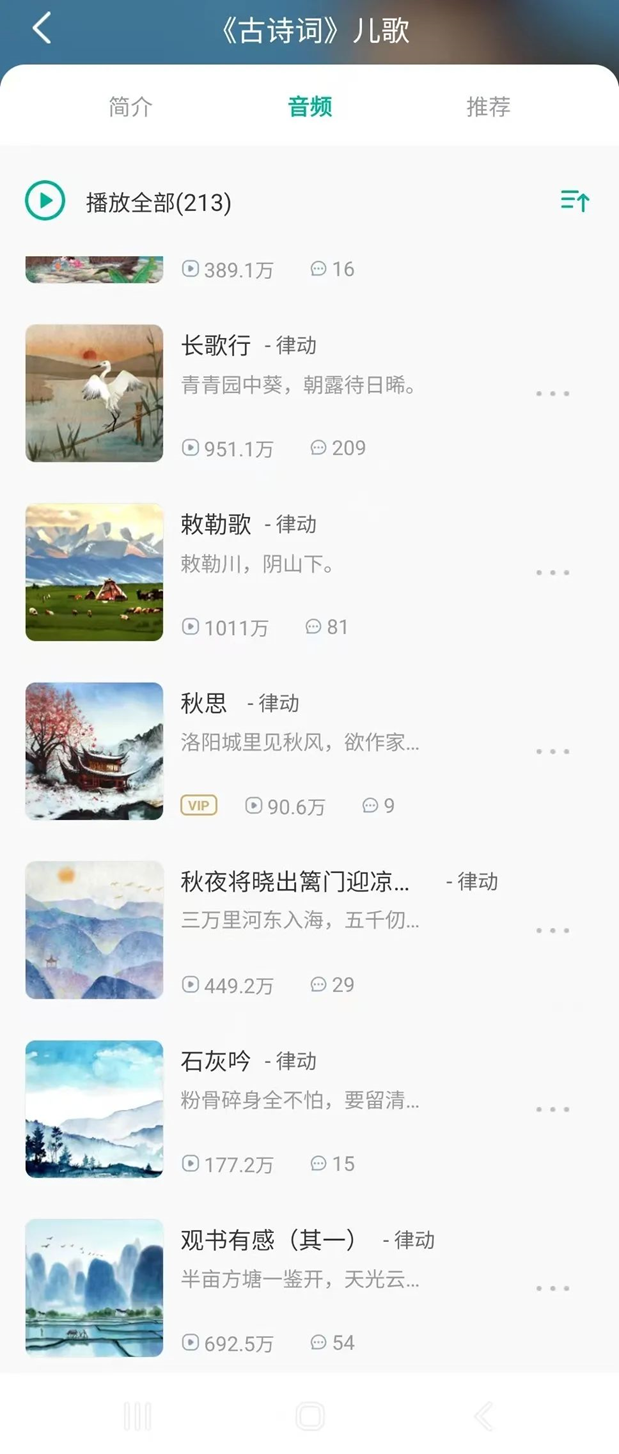Switch to the 推荐 tab
The image size is (619, 1454).
coord(488,107)
